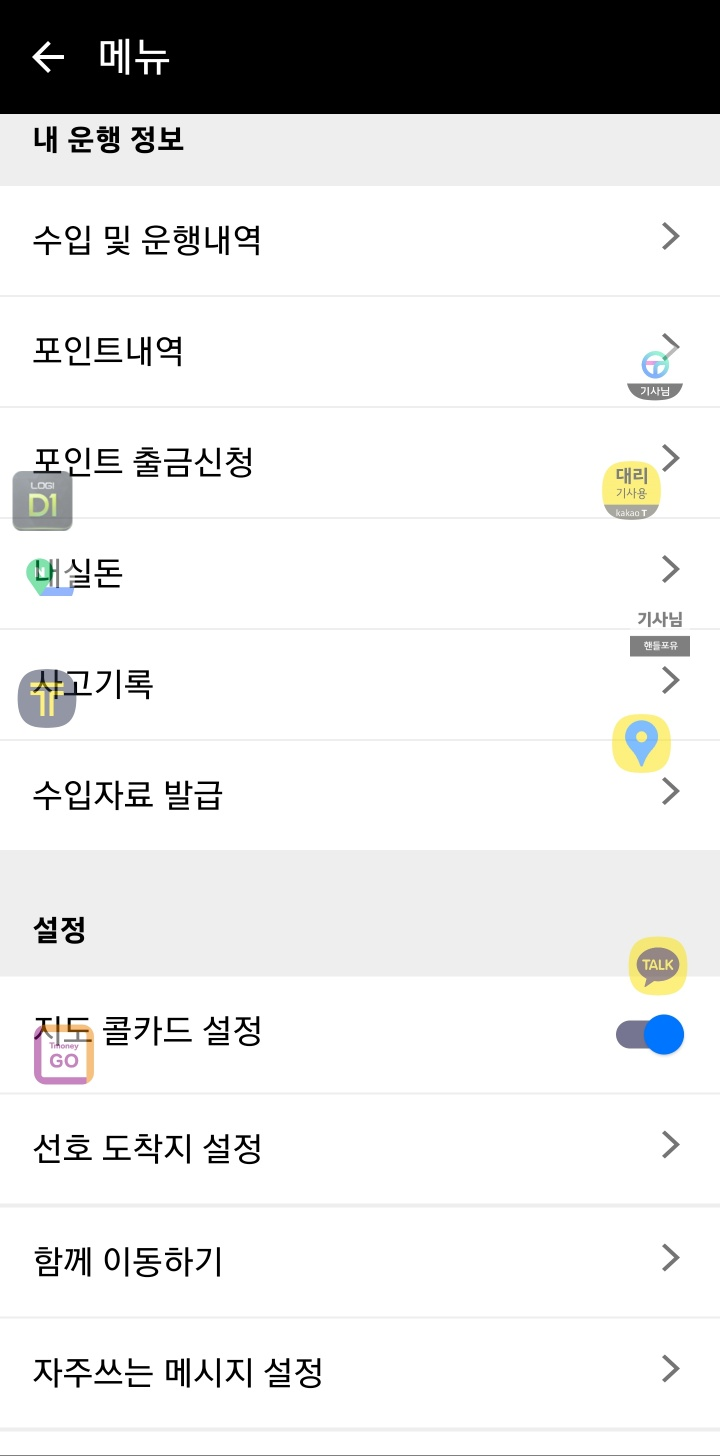The width and height of the screenshot is (720, 1456).
Task: Expand 수입 및 운행내역 with its chevron
Action: coord(669,236)
